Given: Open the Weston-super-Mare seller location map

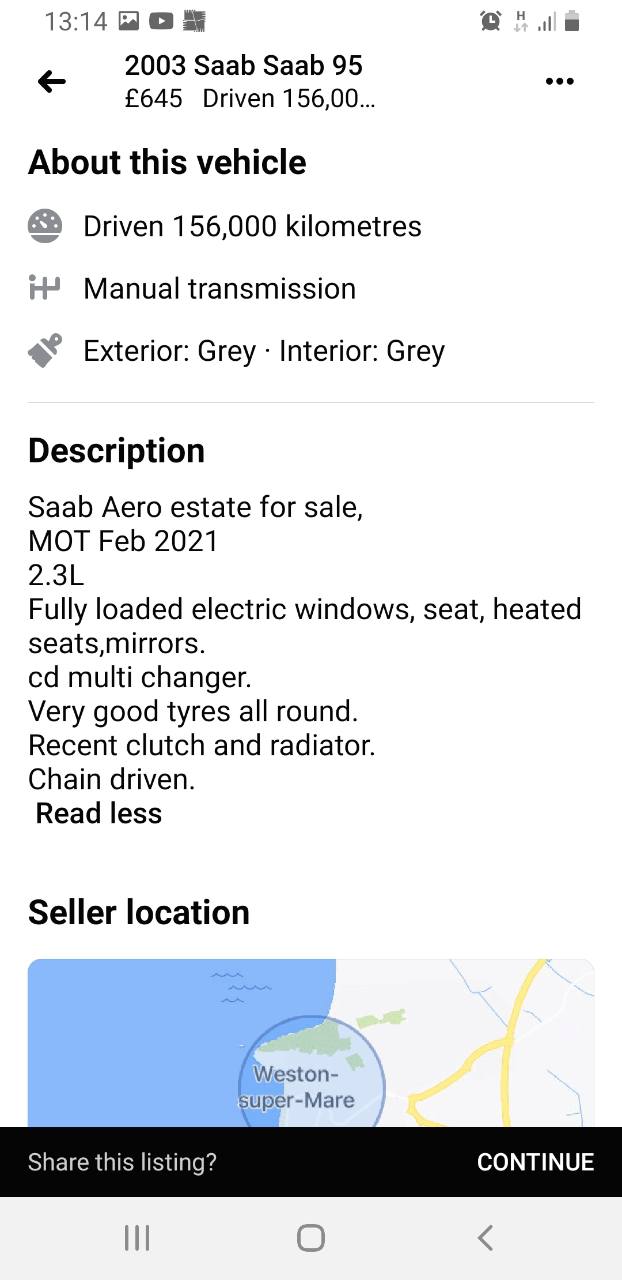Looking at the screenshot, I should pyautogui.click(x=311, y=1044).
